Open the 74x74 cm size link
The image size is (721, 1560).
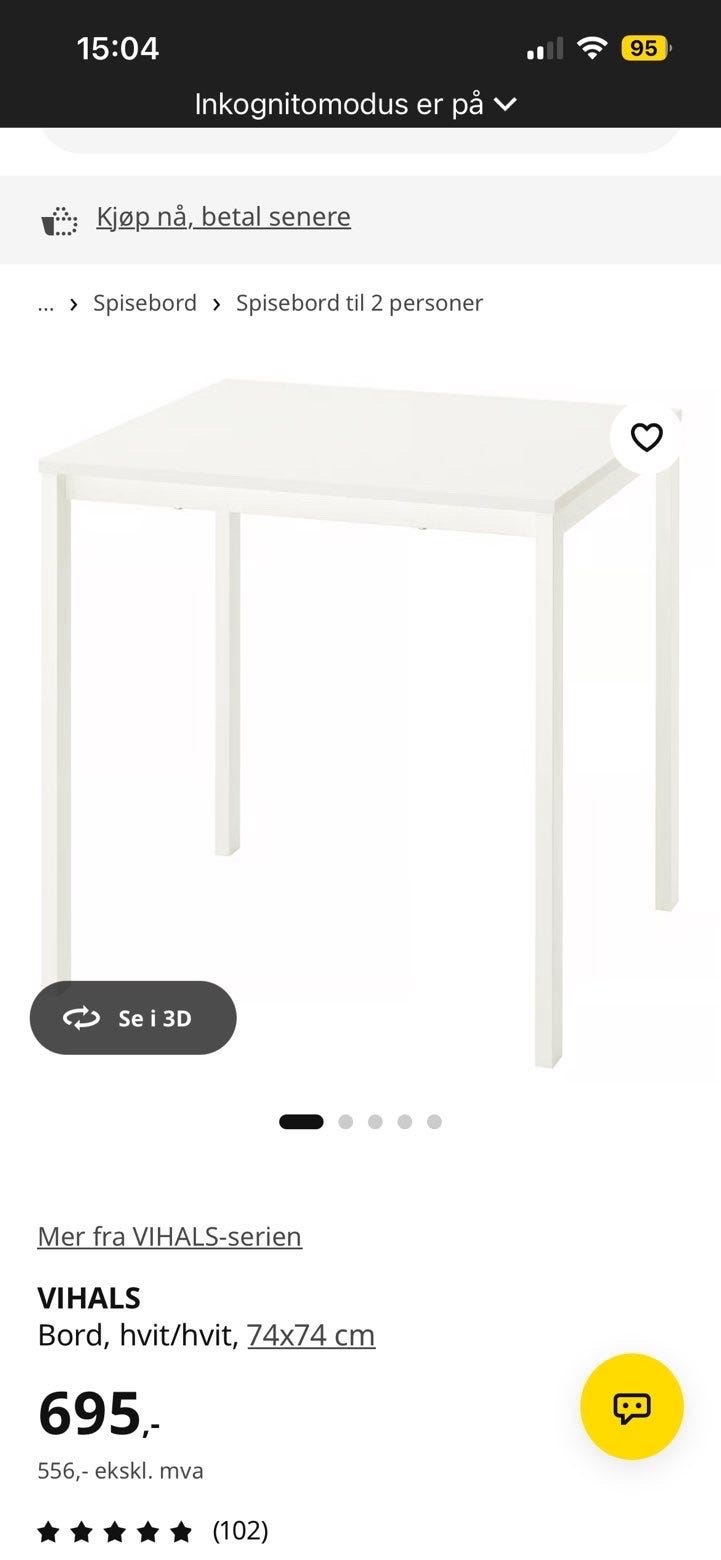click(311, 1335)
